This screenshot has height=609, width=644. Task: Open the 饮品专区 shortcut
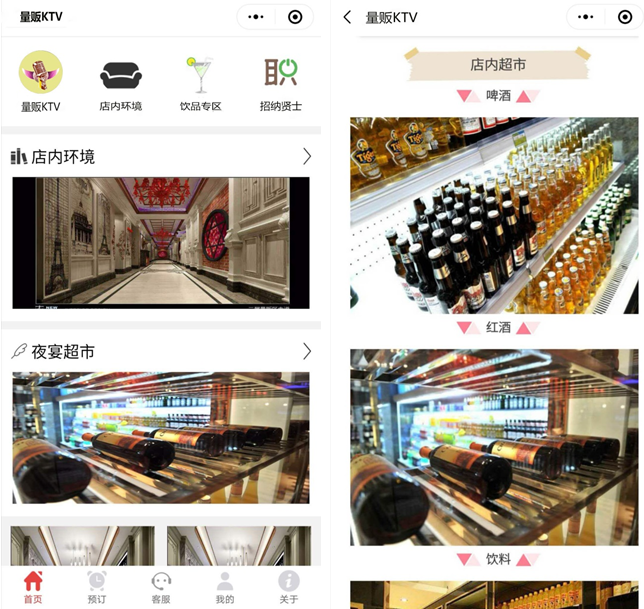click(200, 83)
